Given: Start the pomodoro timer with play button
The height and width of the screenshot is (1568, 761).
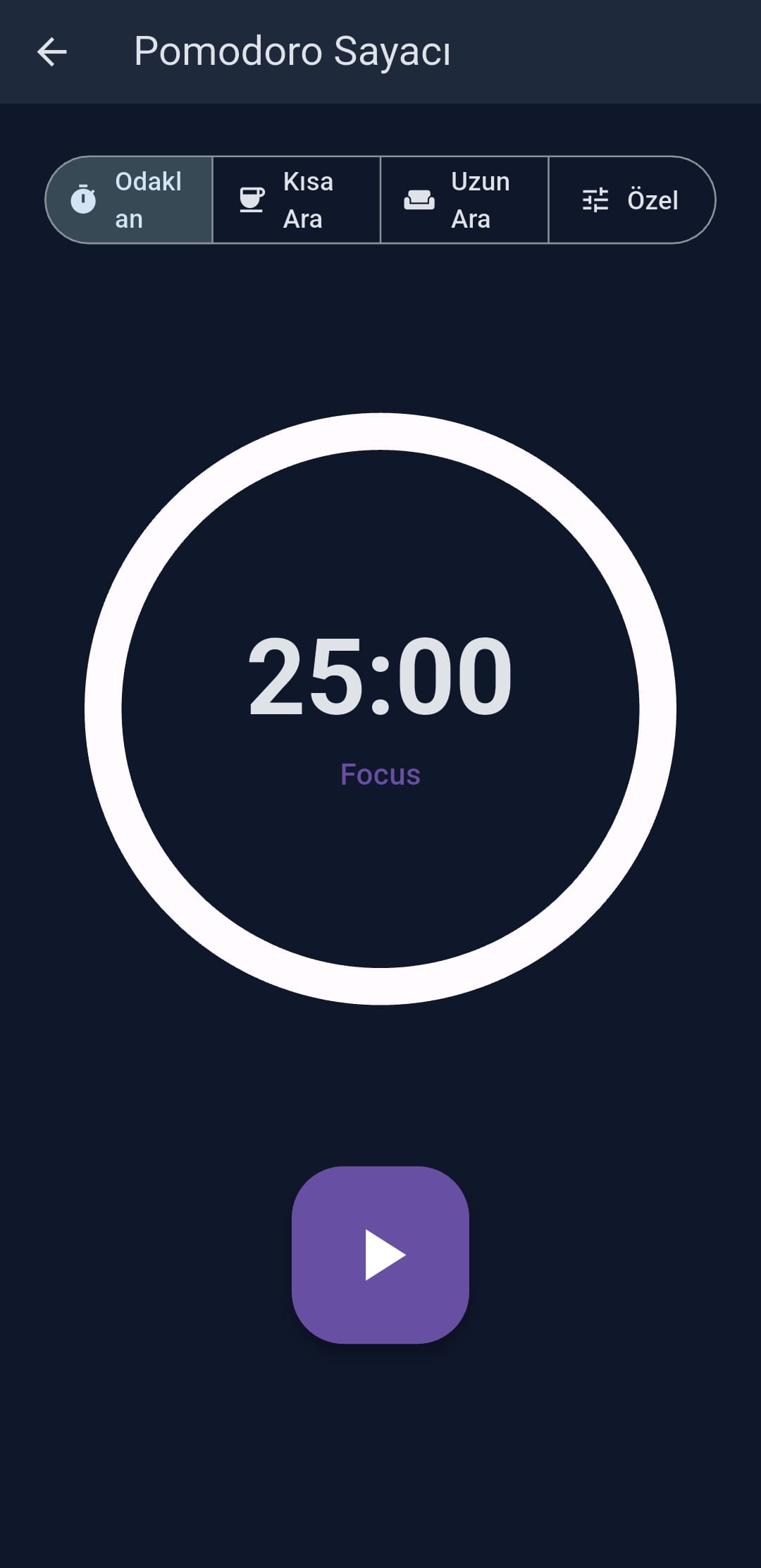Looking at the screenshot, I should click(x=380, y=1254).
